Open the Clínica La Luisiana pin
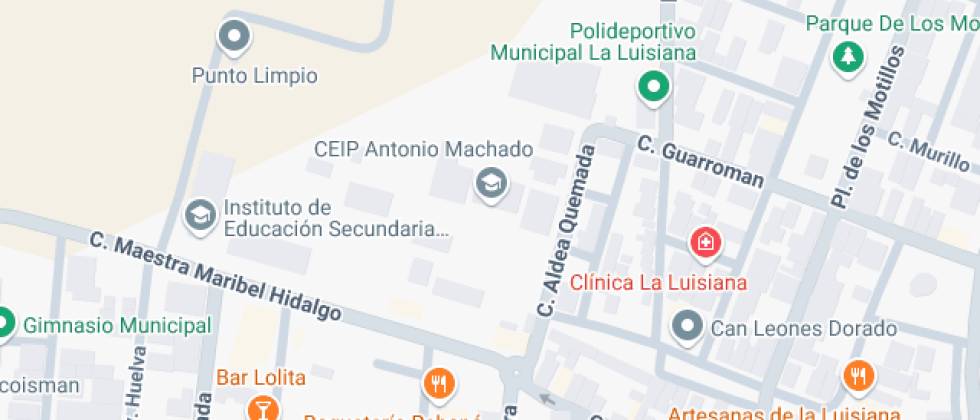Image resolution: width=980 pixels, height=420 pixels. [705, 242]
